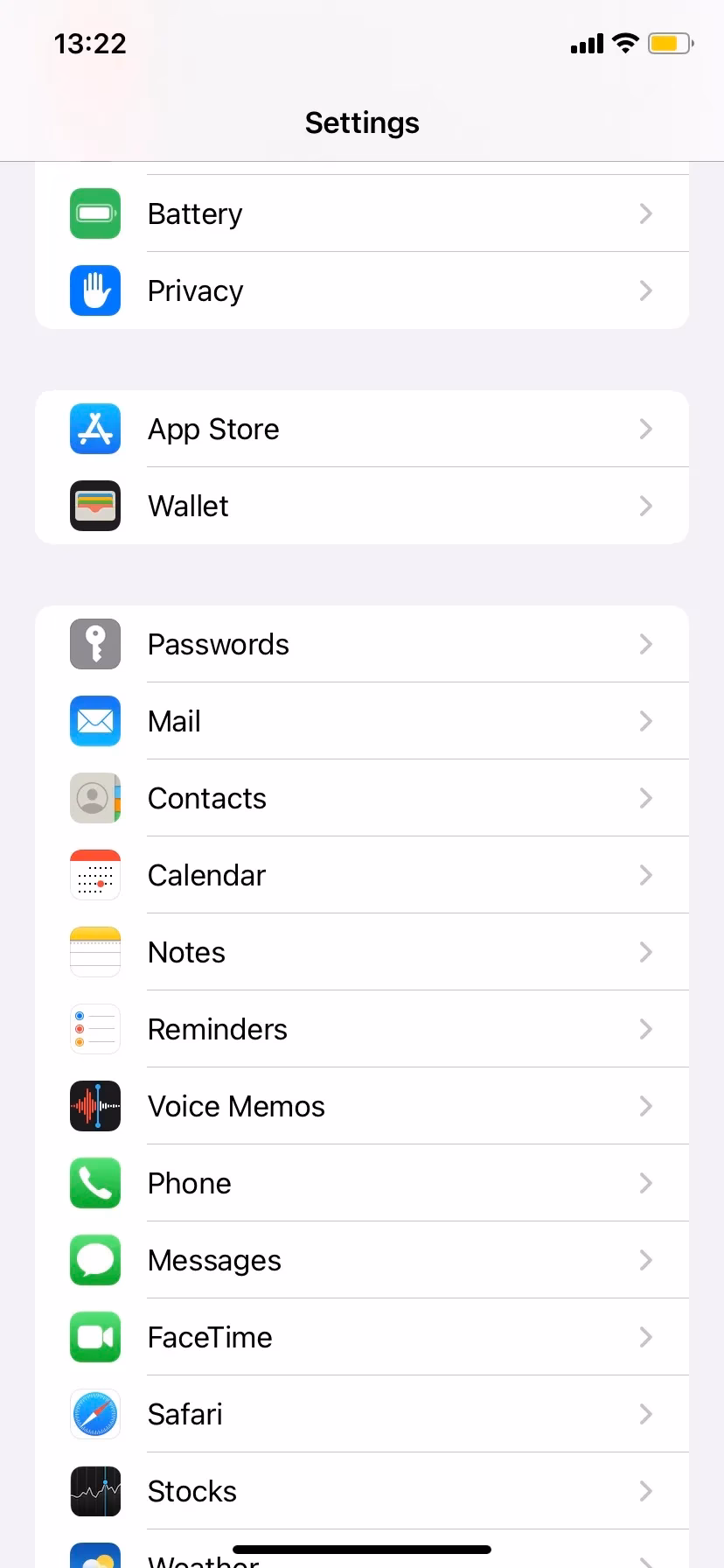
Task: Tap the Calendar icon
Action: pyautogui.click(x=94, y=875)
